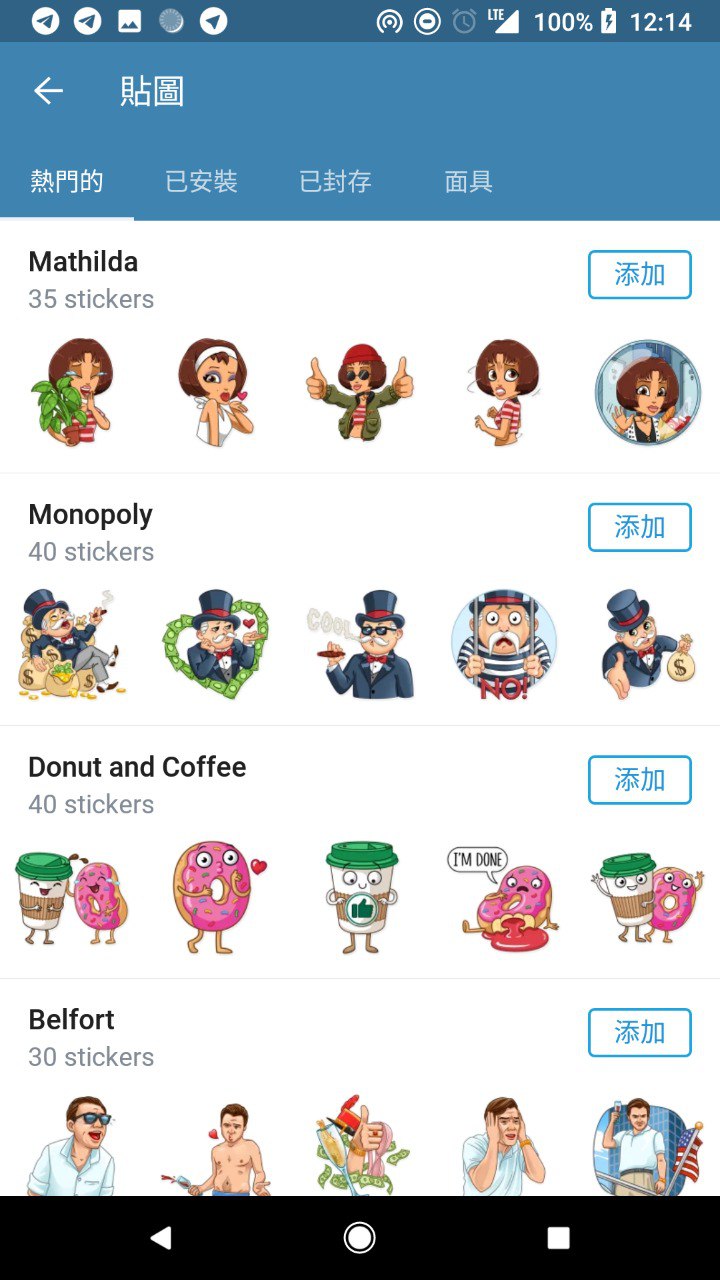Add the Mathilda sticker pack
This screenshot has width=720, height=1280.
tap(639, 275)
